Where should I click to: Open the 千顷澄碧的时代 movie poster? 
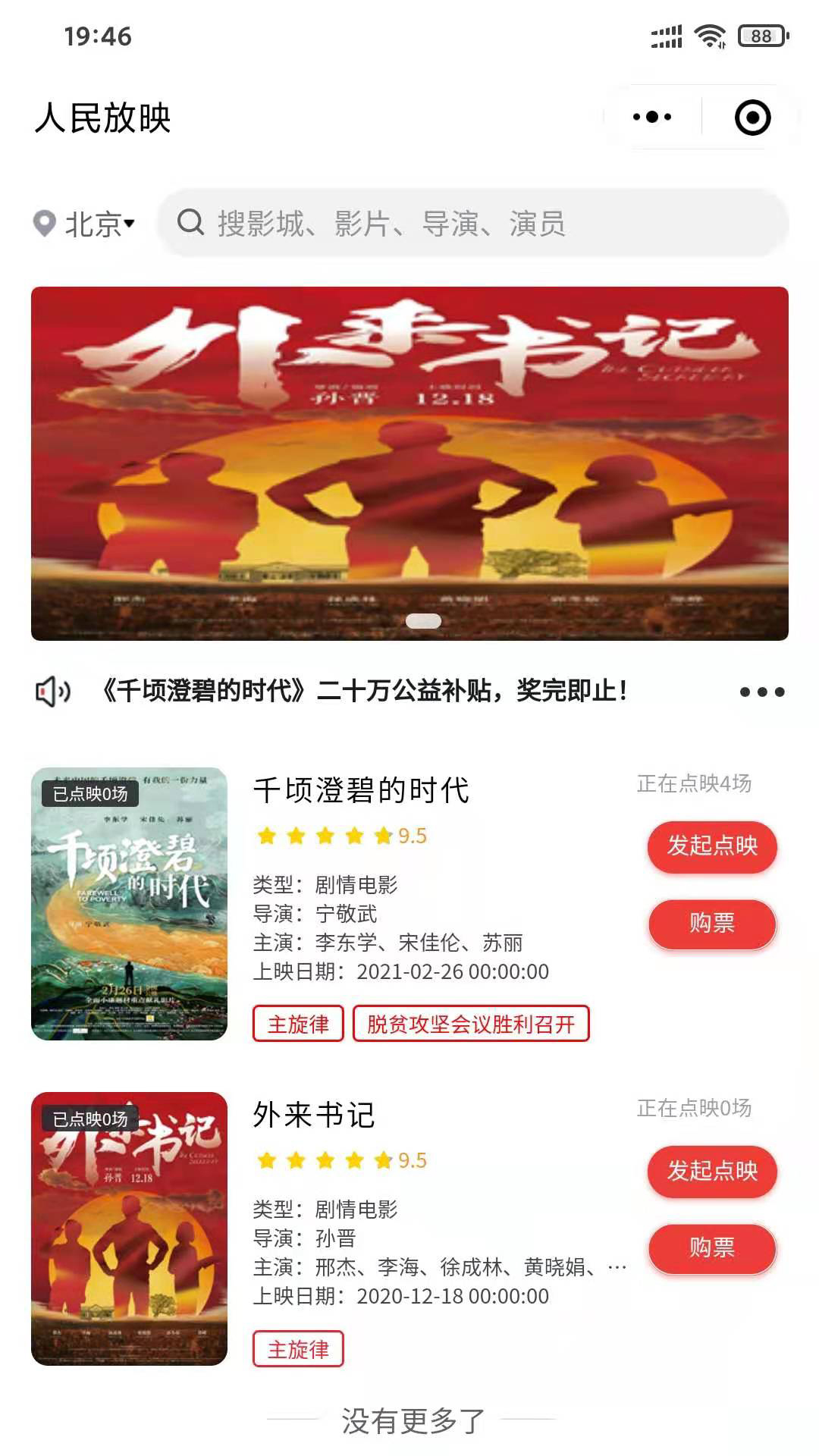[129, 903]
